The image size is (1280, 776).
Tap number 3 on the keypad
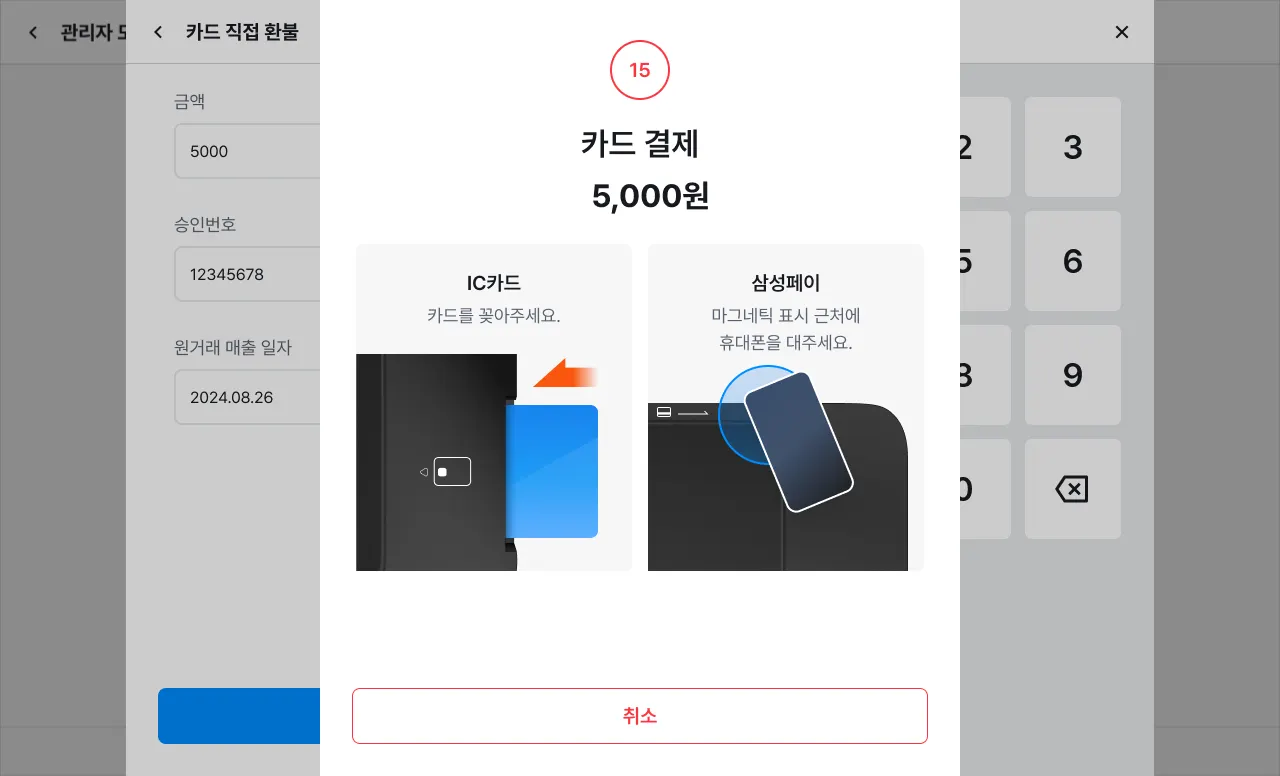click(1073, 147)
